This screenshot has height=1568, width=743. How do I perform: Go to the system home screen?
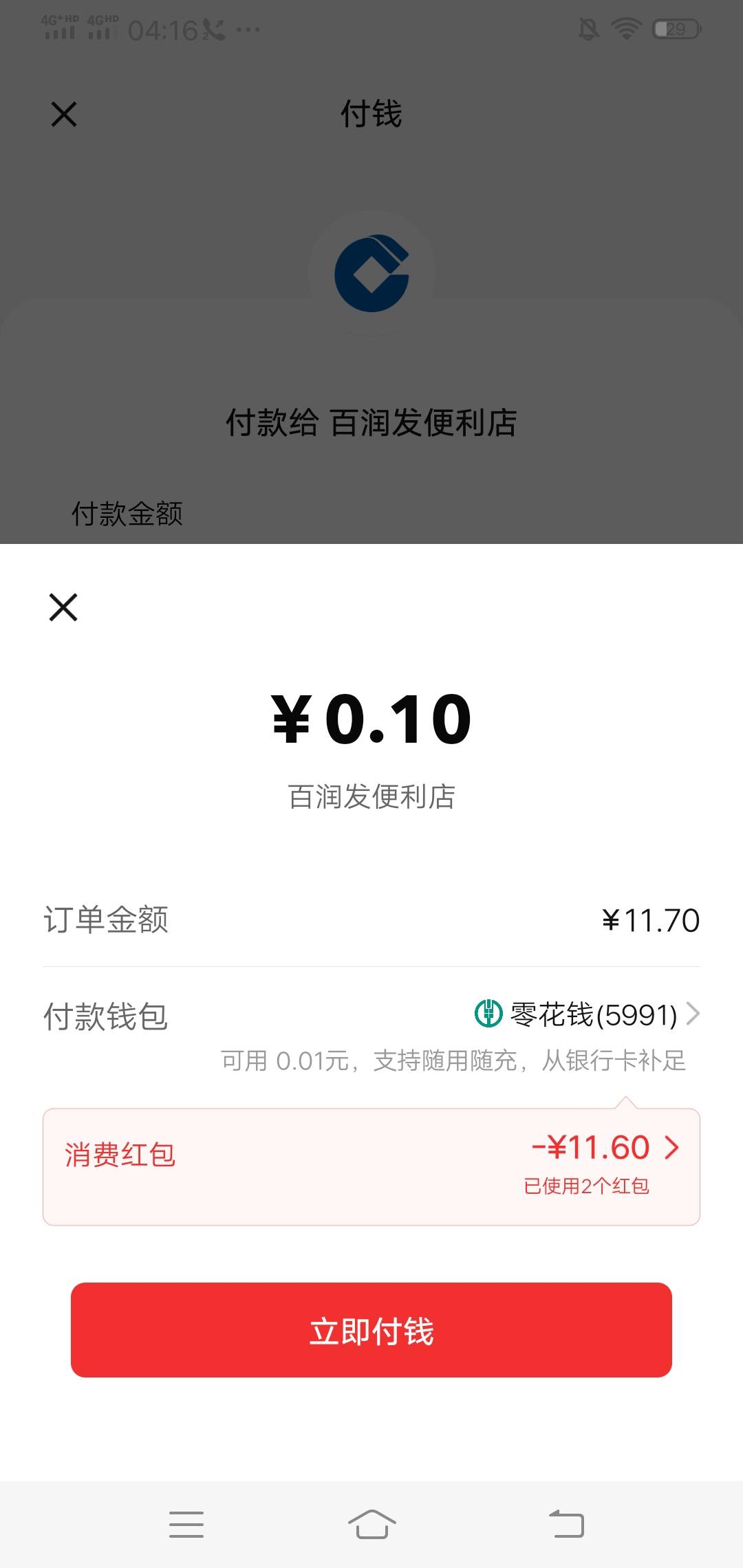[x=371, y=1524]
